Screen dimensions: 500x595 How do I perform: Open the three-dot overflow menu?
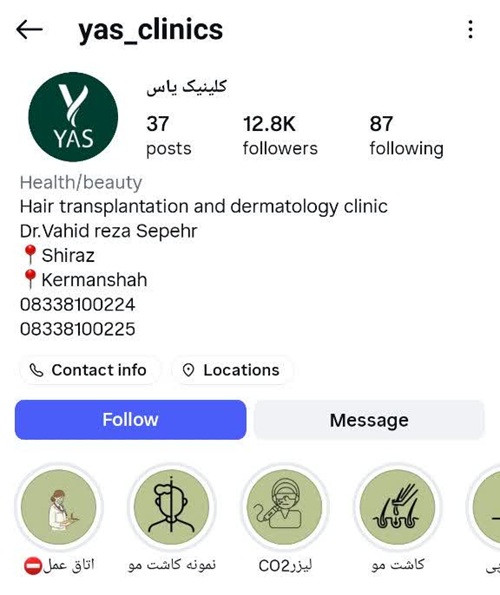tap(470, 30)
